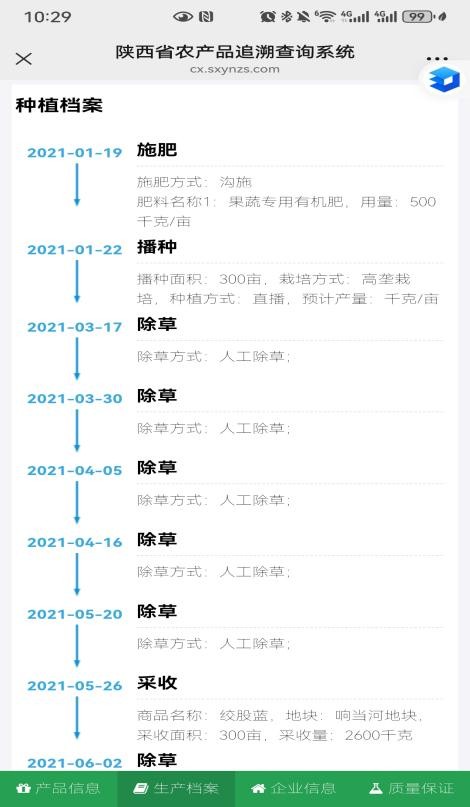Close the traceability query webpage
Image resolution: width=470 pixels, height=807 pixels.
[24, 59]
